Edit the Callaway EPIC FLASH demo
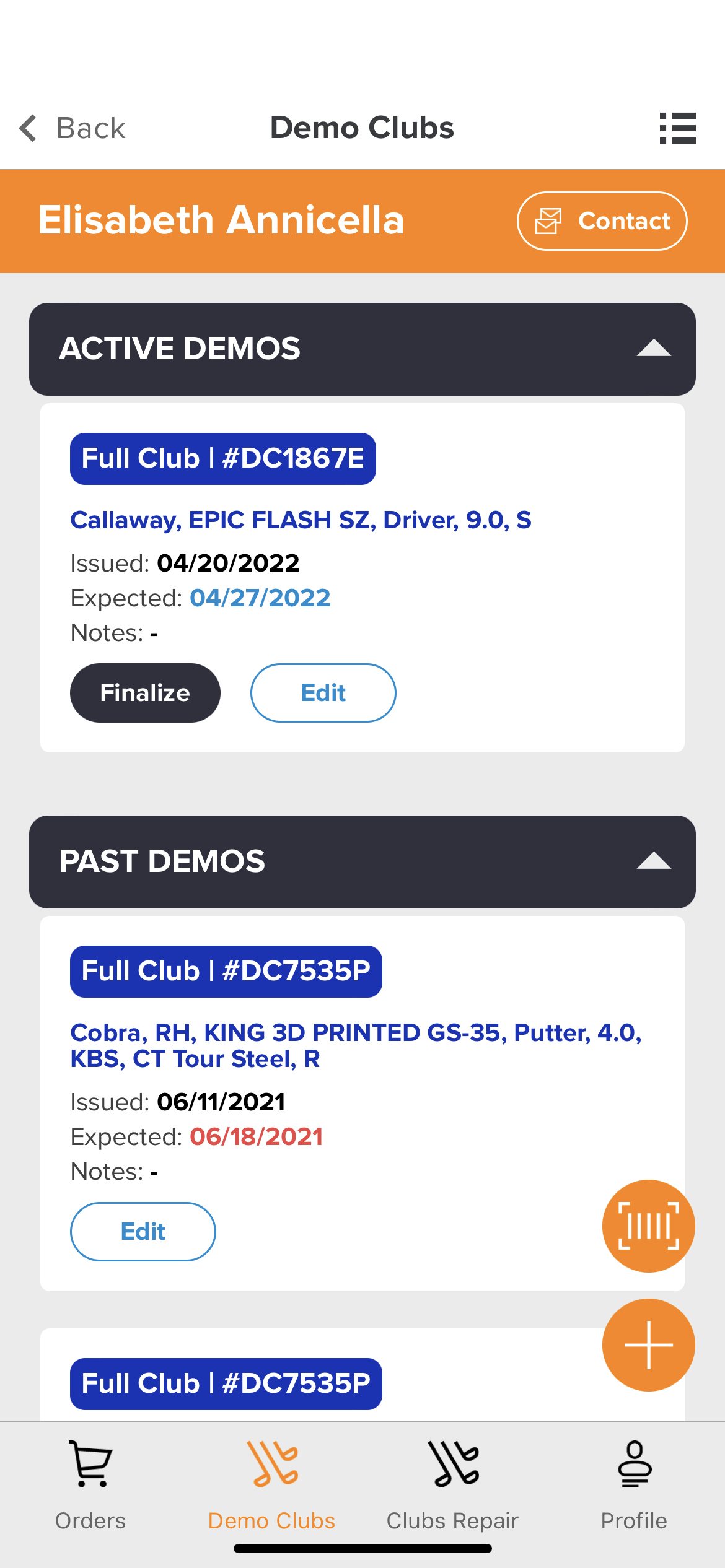 (323, 693)
